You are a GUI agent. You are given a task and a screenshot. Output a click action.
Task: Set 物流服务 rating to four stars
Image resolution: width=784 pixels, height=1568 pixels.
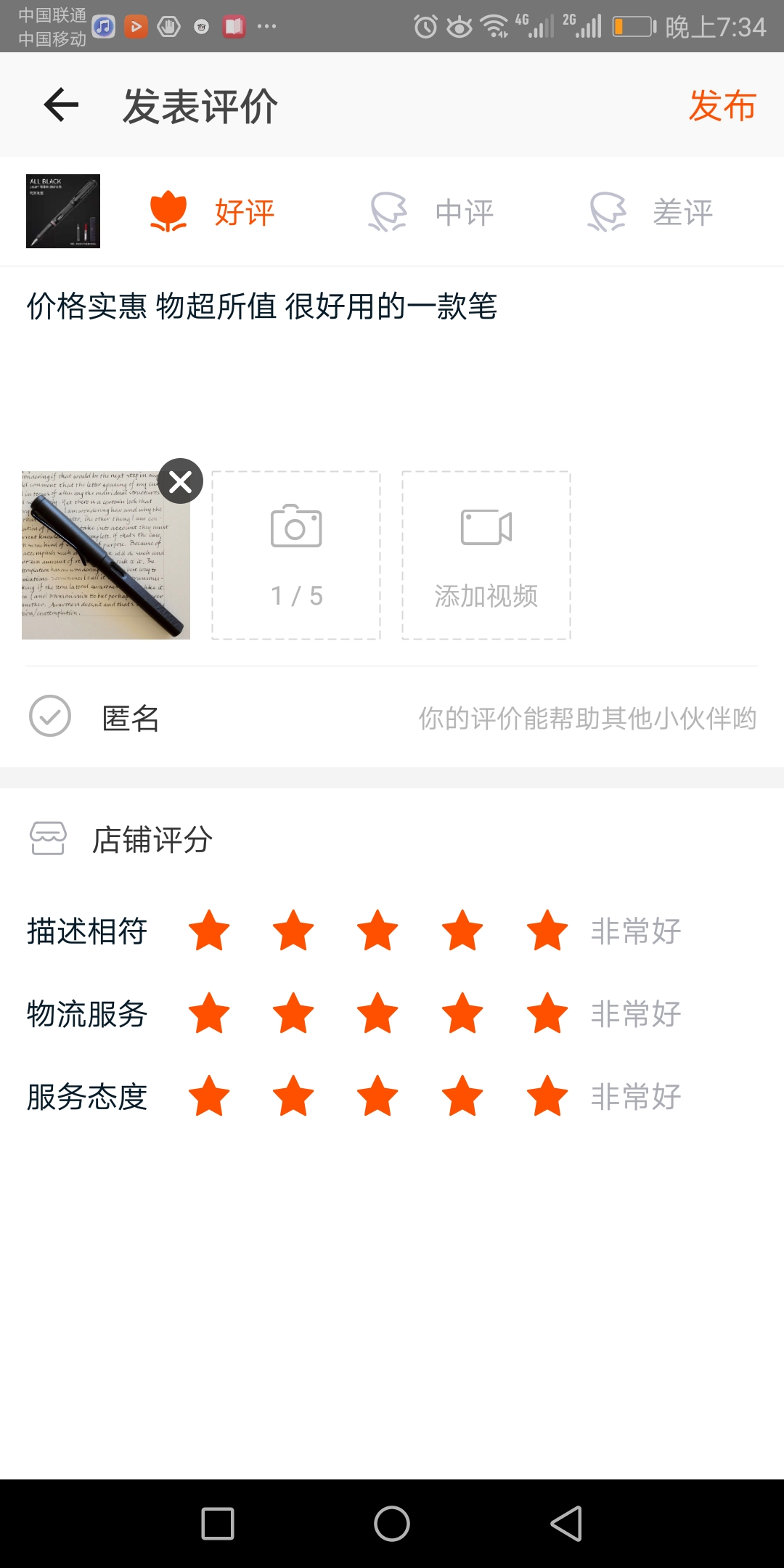[x=462, y=1013]
